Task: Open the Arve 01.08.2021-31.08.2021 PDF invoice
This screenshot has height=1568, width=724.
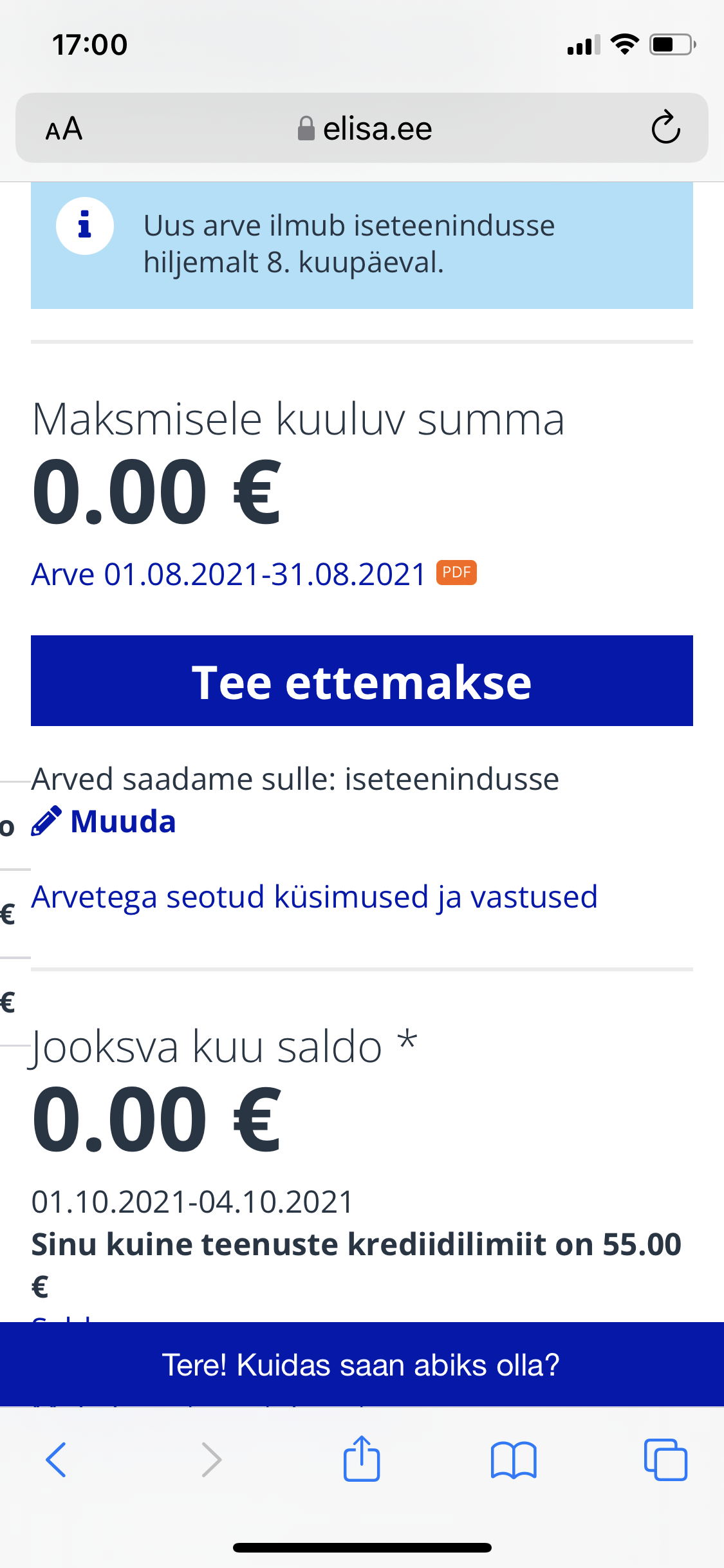Action: [254, 574]
